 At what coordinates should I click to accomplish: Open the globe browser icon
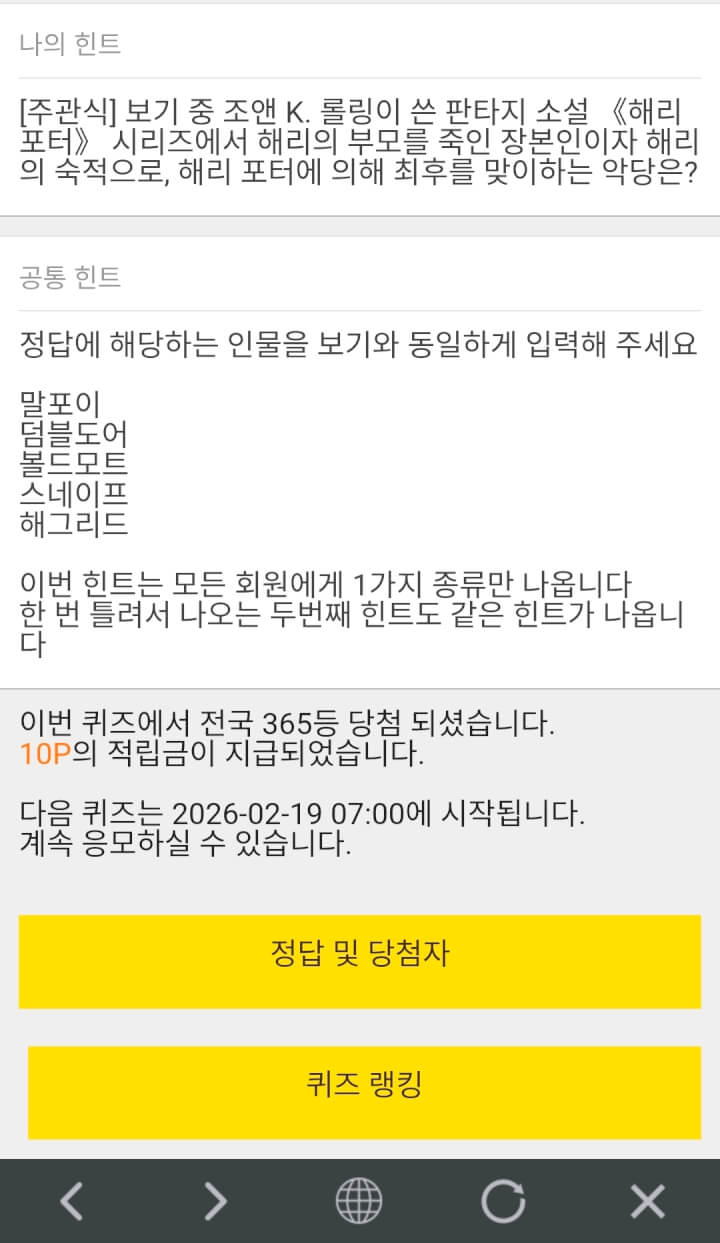[359, 1201]
